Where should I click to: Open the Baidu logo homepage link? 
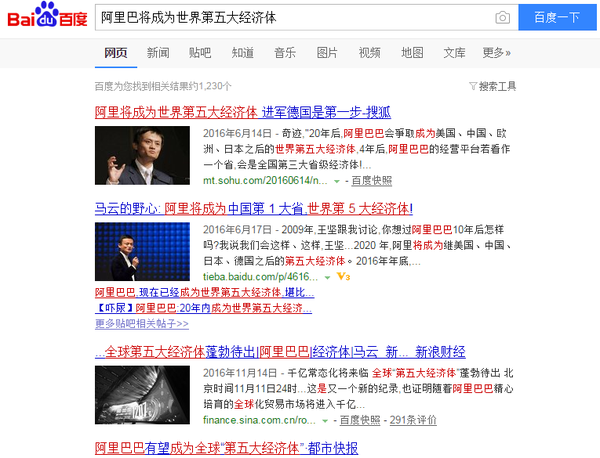(x=47, y=19)
